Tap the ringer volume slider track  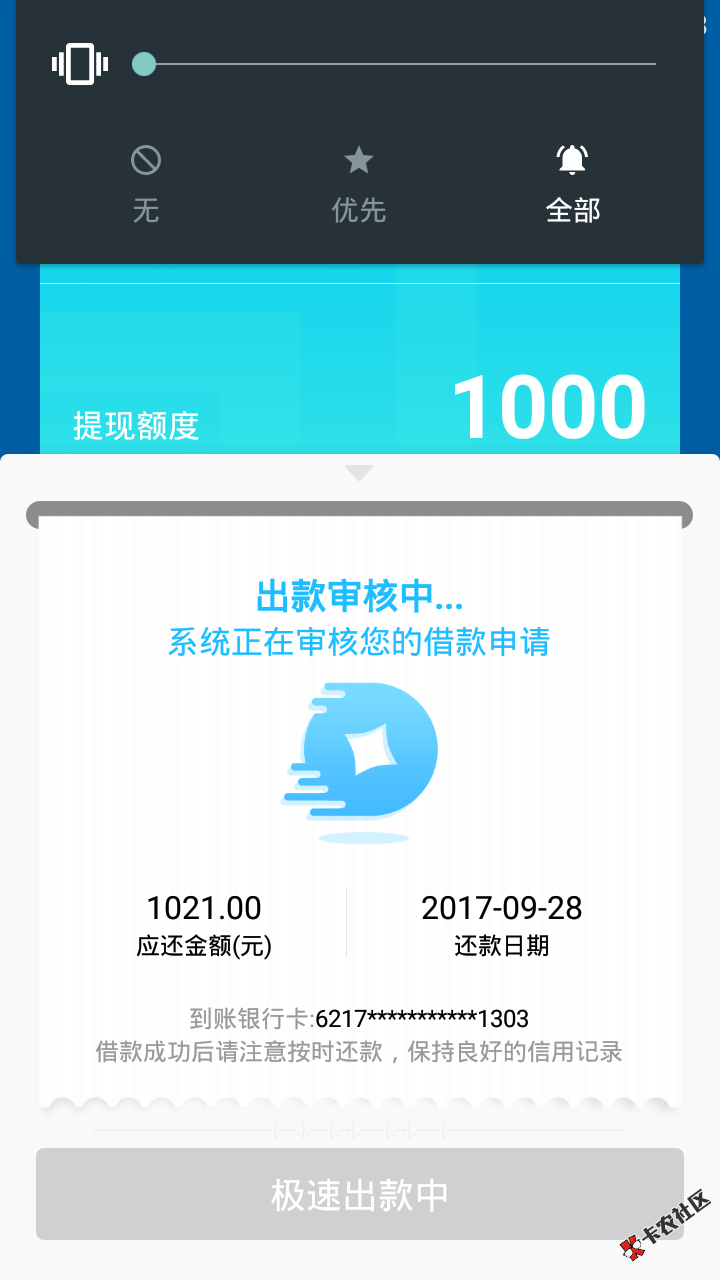pos(400,64)
